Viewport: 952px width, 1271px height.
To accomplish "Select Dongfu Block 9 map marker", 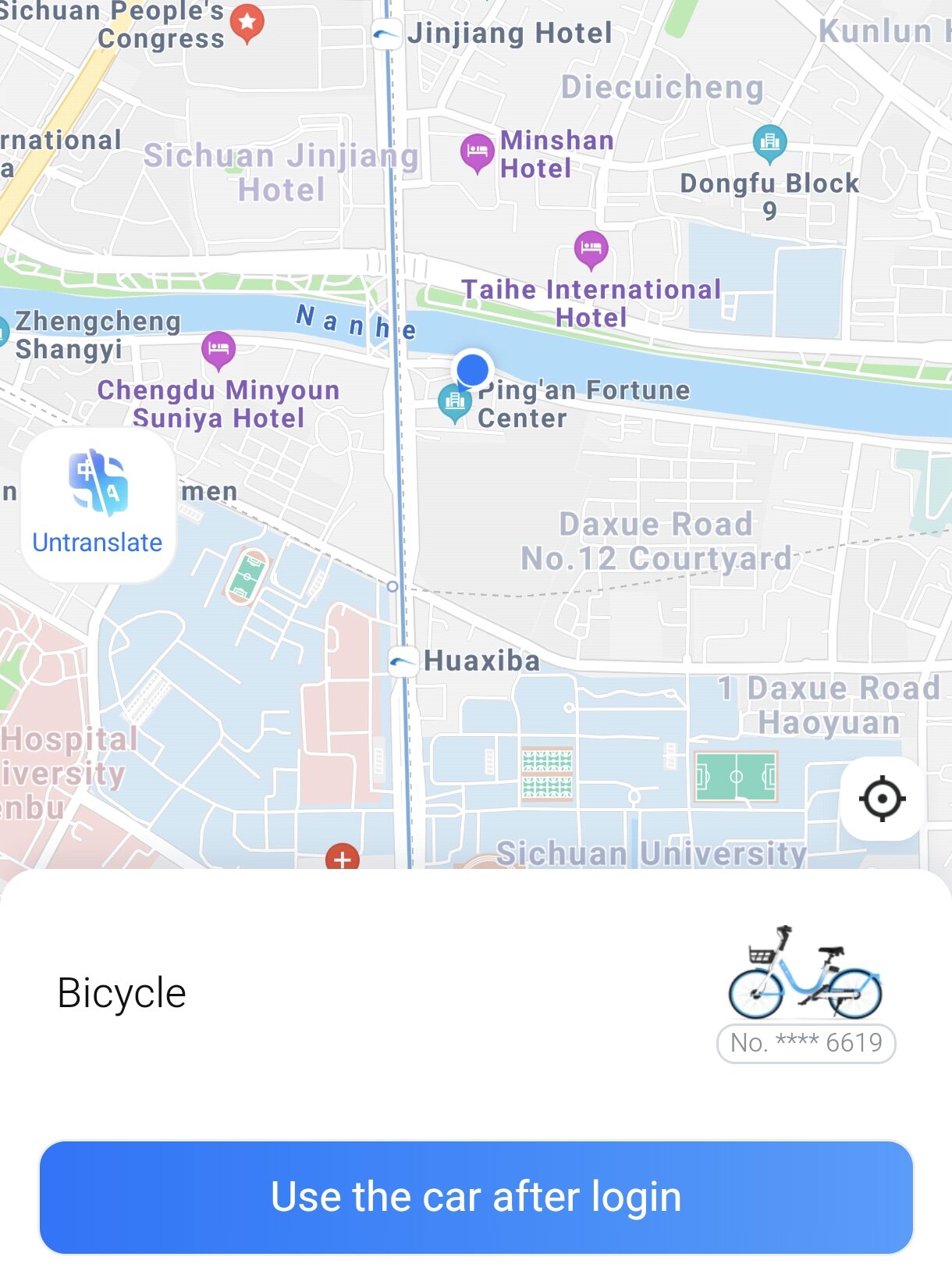I will pyautogui.click(x=769, y=142).
